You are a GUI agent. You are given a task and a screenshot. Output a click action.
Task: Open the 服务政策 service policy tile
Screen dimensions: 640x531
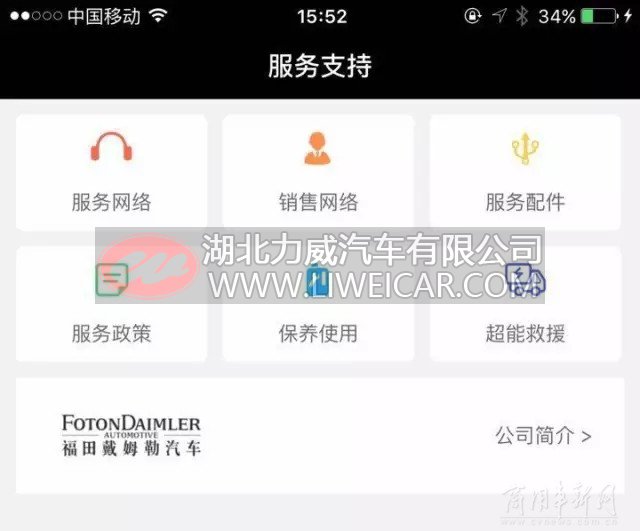[111, 305]
